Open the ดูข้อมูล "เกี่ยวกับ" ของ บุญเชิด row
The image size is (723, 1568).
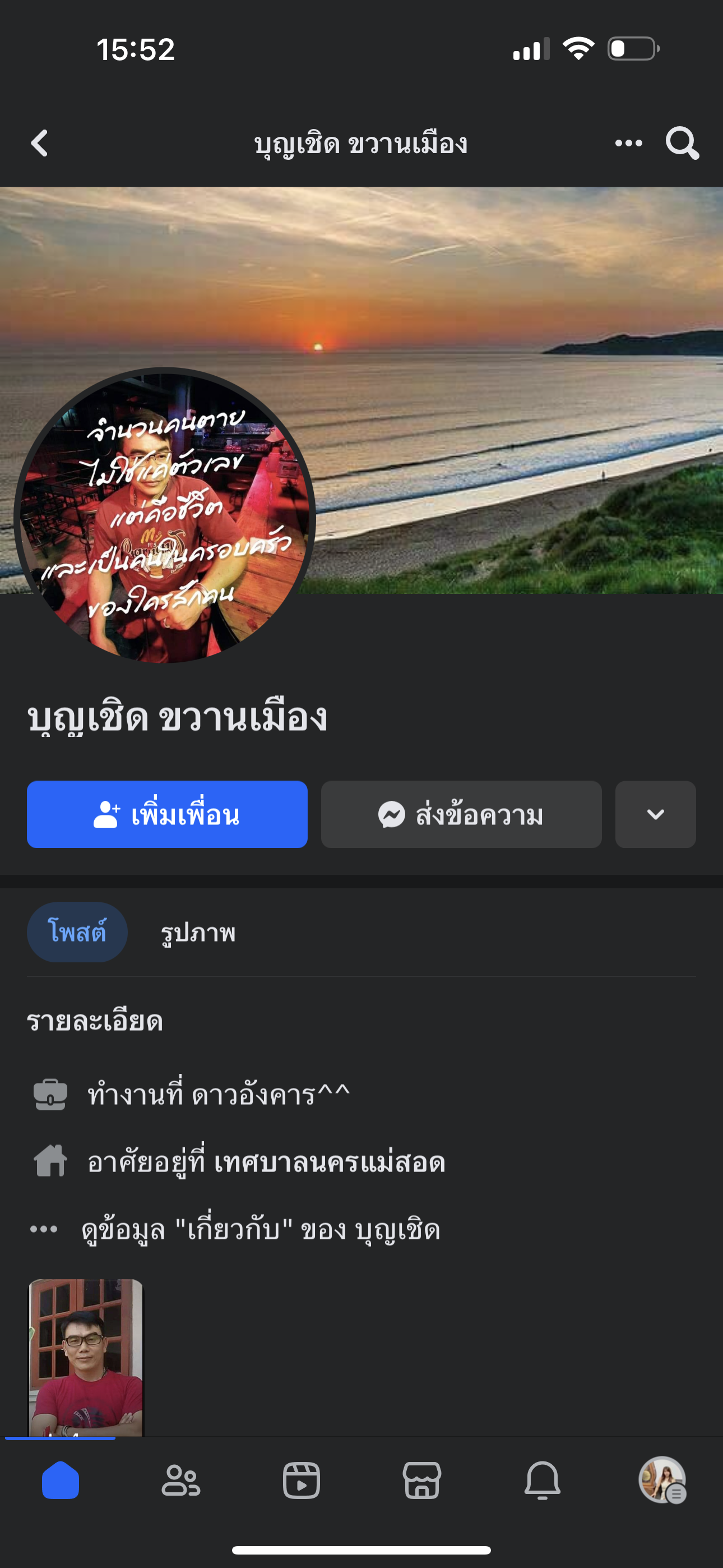261,1230
